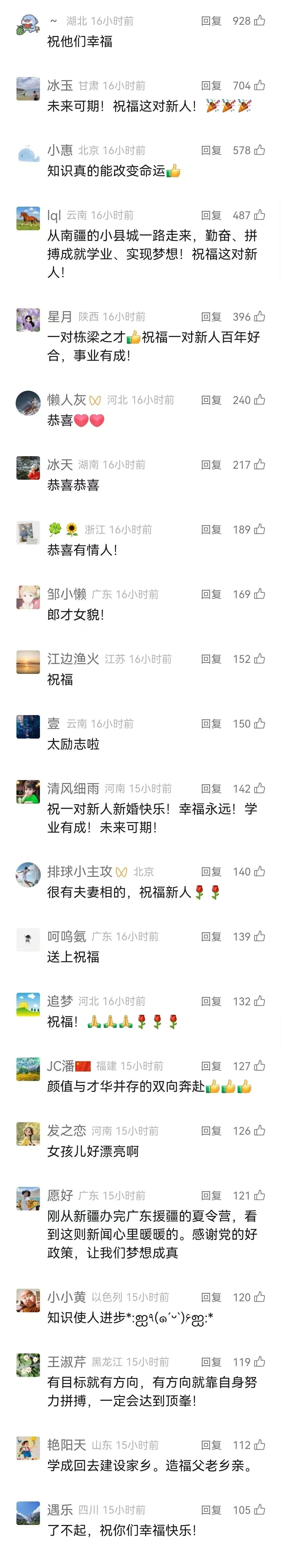Screen dimensions: 282x1568
Task: Reply to 星月's comment
Action: tap(211, 317)
